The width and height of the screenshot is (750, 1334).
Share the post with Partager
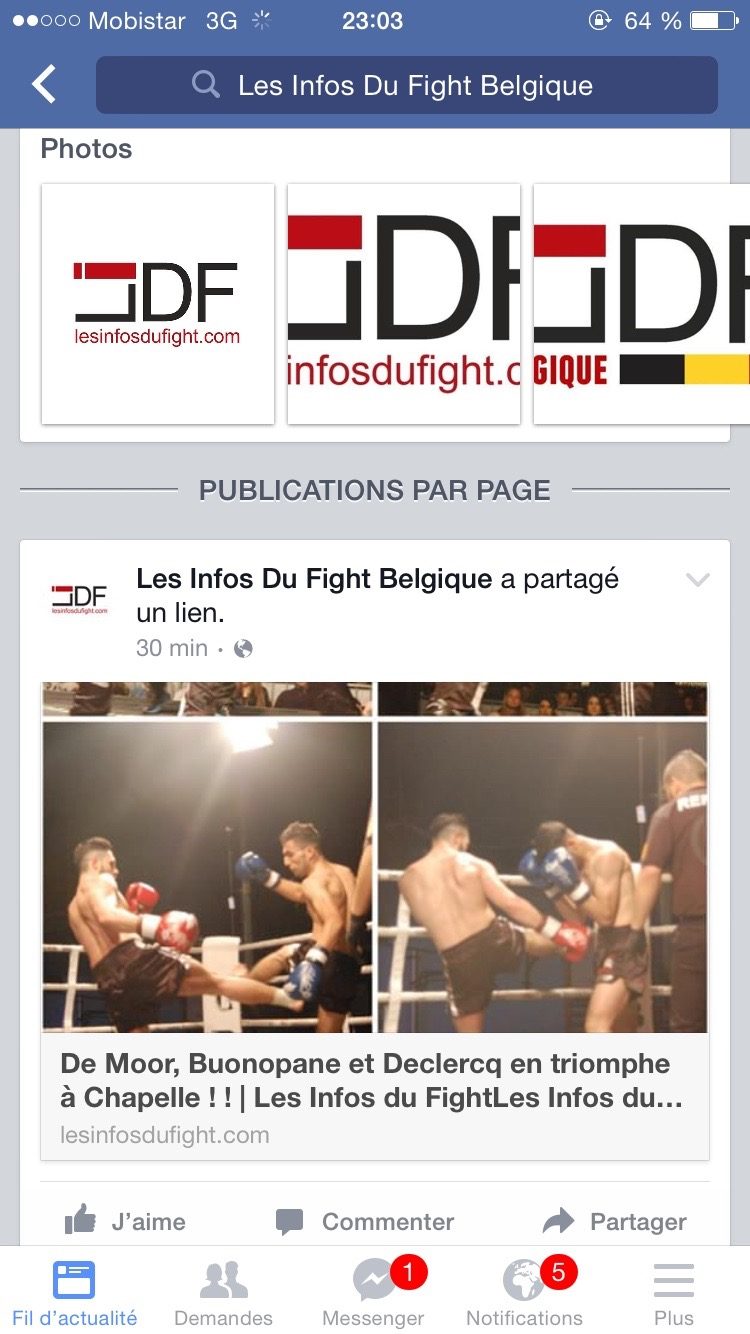coord(614,1221)
